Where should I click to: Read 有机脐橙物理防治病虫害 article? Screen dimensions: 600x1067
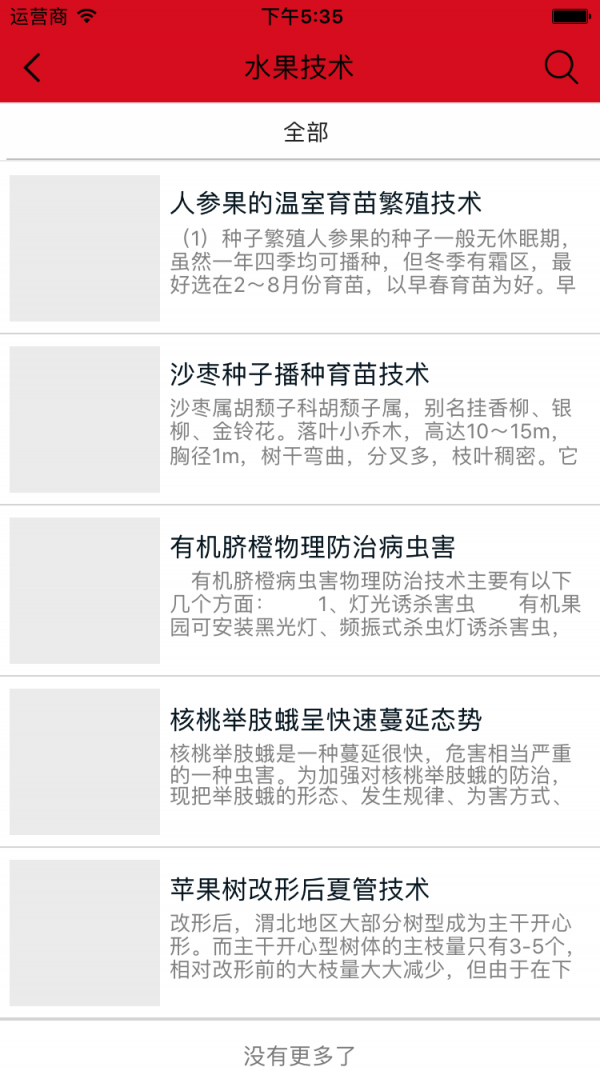pos(312,547)
